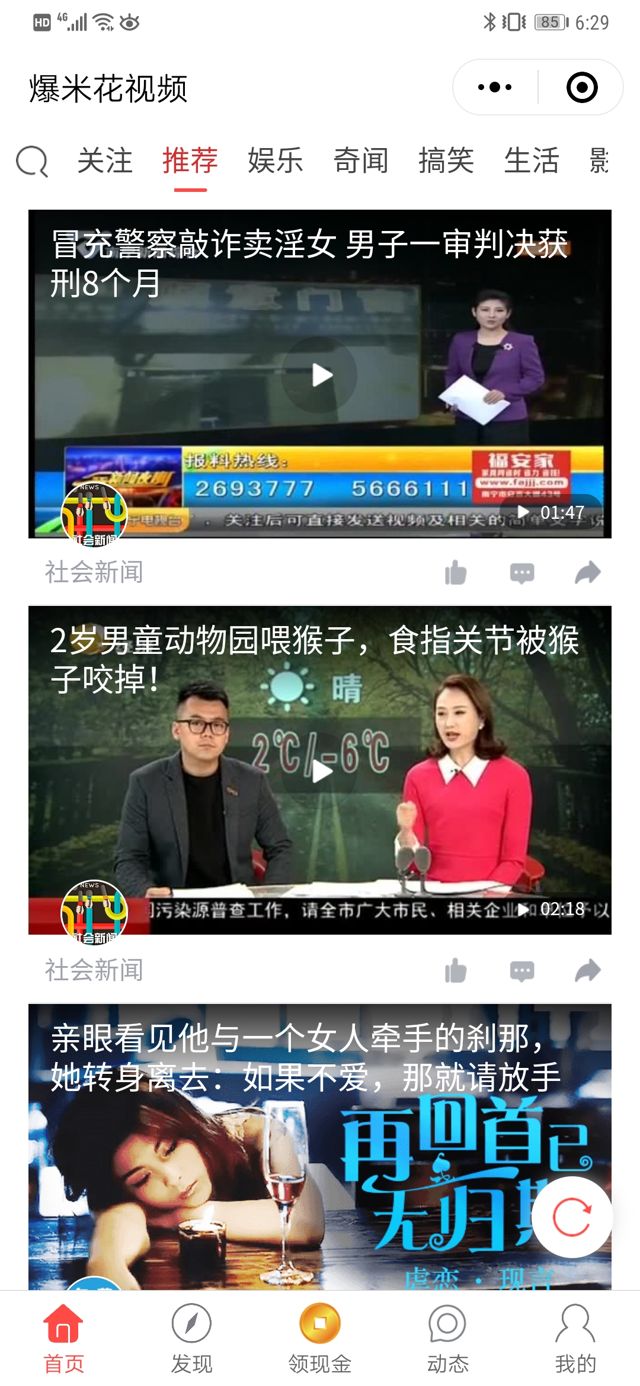This screenshot has height=1386, width=640.
Task: Refresh the feed with the floating button
Action: [572, 1217]
